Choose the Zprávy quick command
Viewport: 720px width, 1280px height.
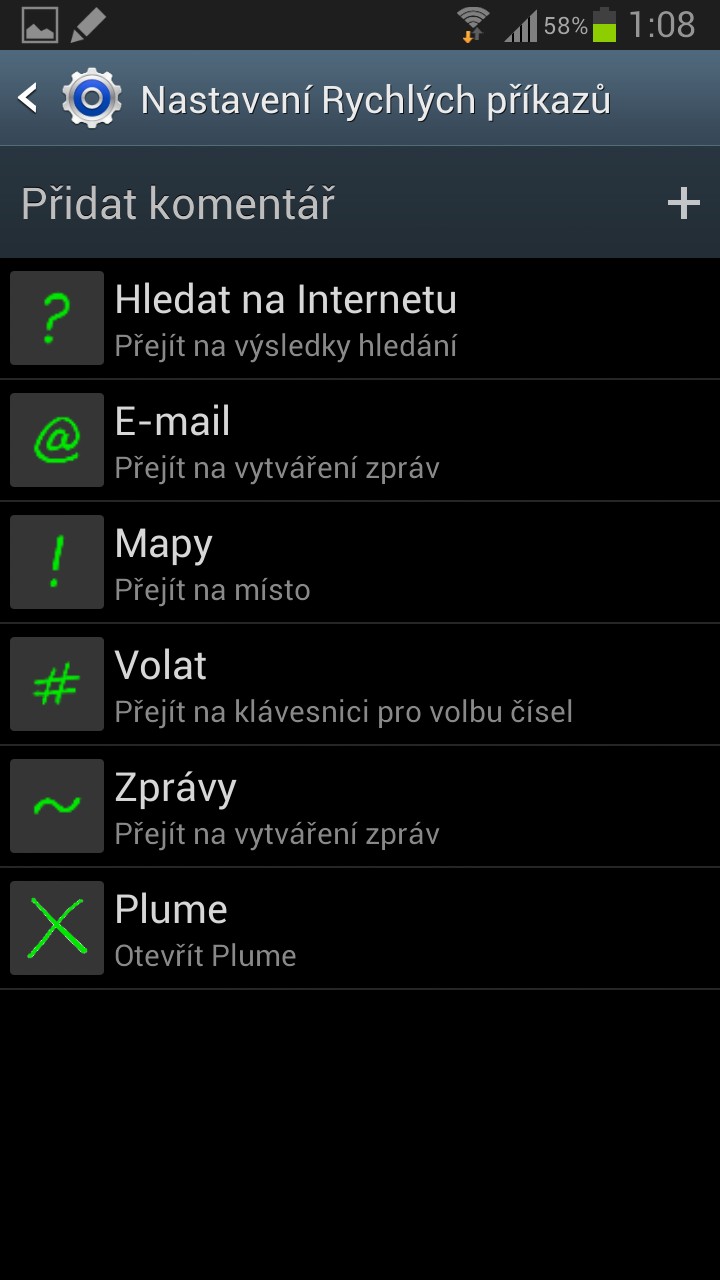360,806
